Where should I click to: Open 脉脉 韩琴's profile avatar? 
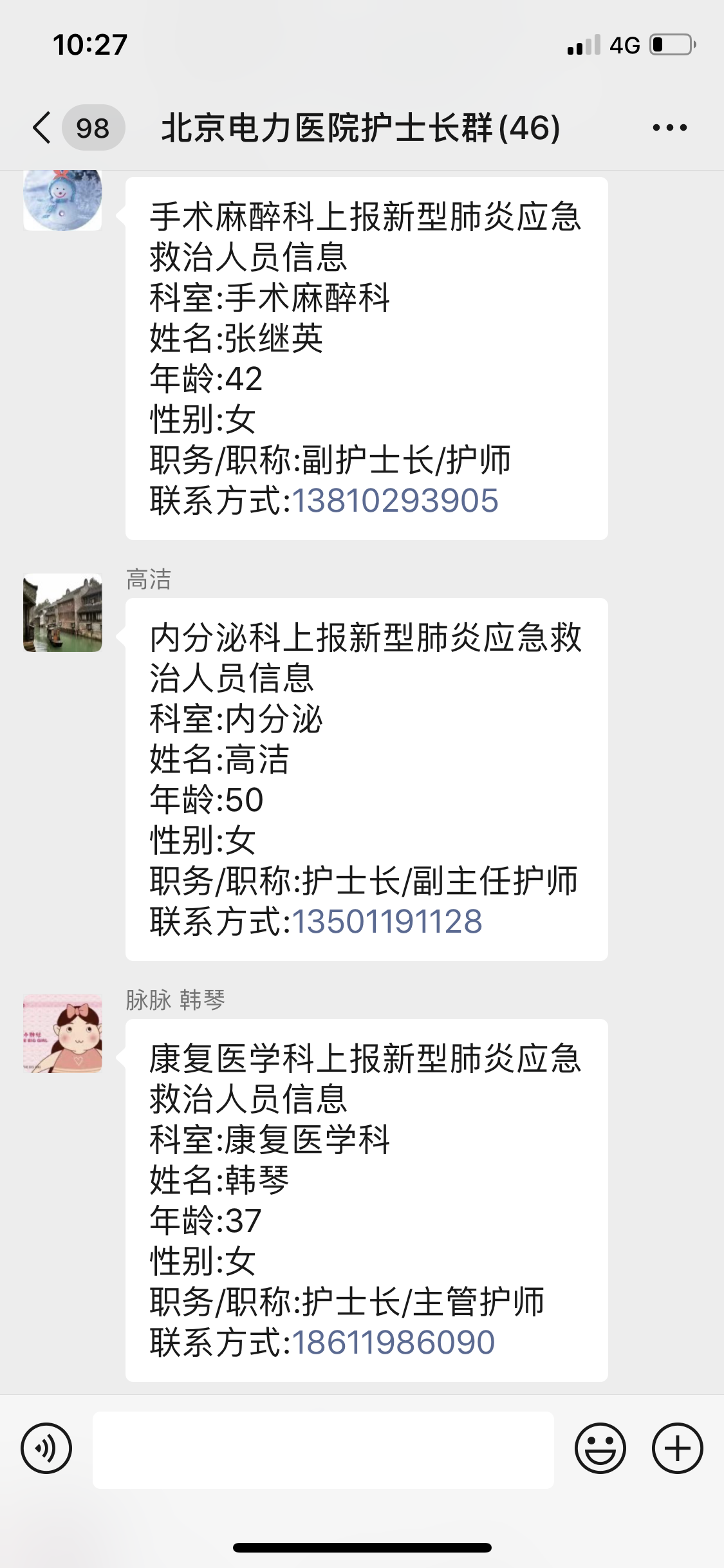[62, 1033]
